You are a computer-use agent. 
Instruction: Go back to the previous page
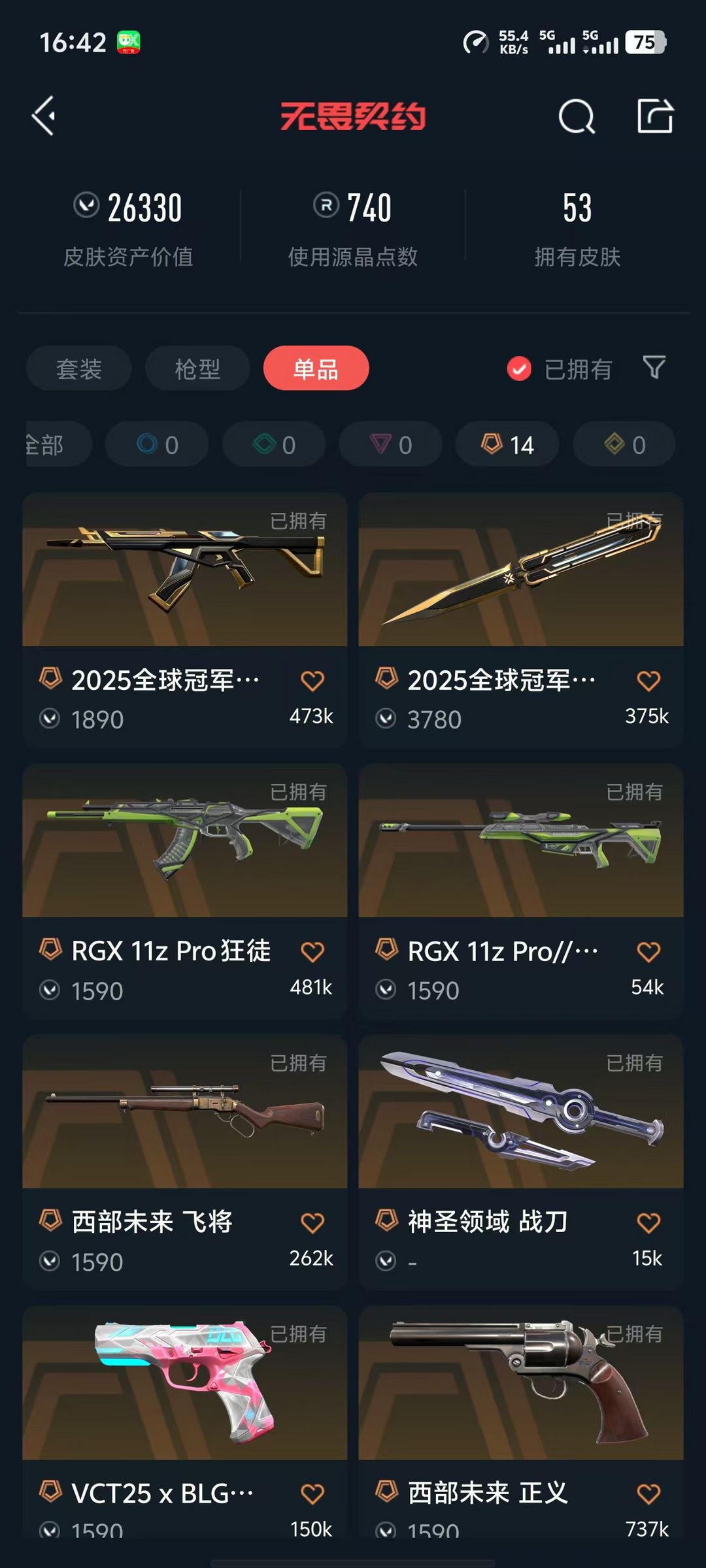(44, 116)
